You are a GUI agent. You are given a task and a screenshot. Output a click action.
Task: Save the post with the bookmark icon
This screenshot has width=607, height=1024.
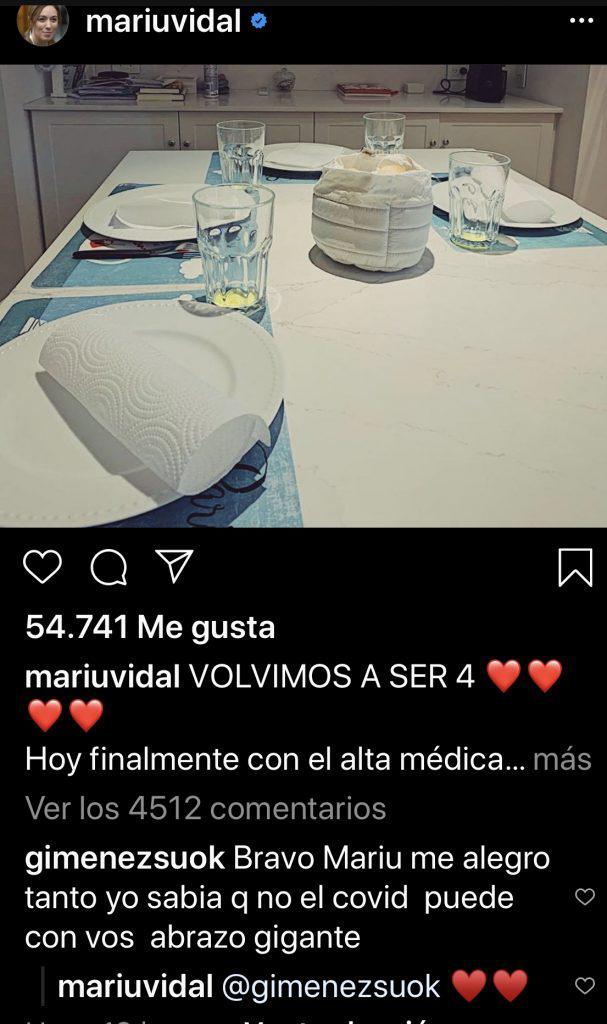pos(574,567)
